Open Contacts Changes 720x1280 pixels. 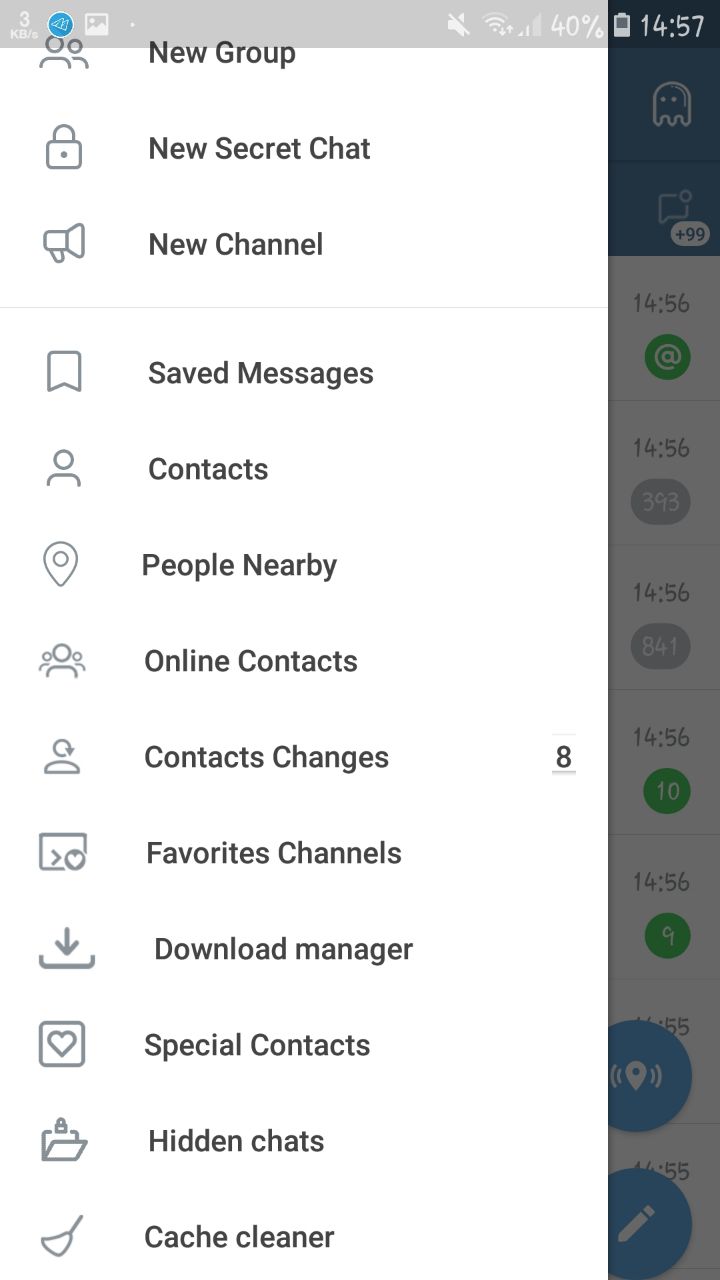304,757
